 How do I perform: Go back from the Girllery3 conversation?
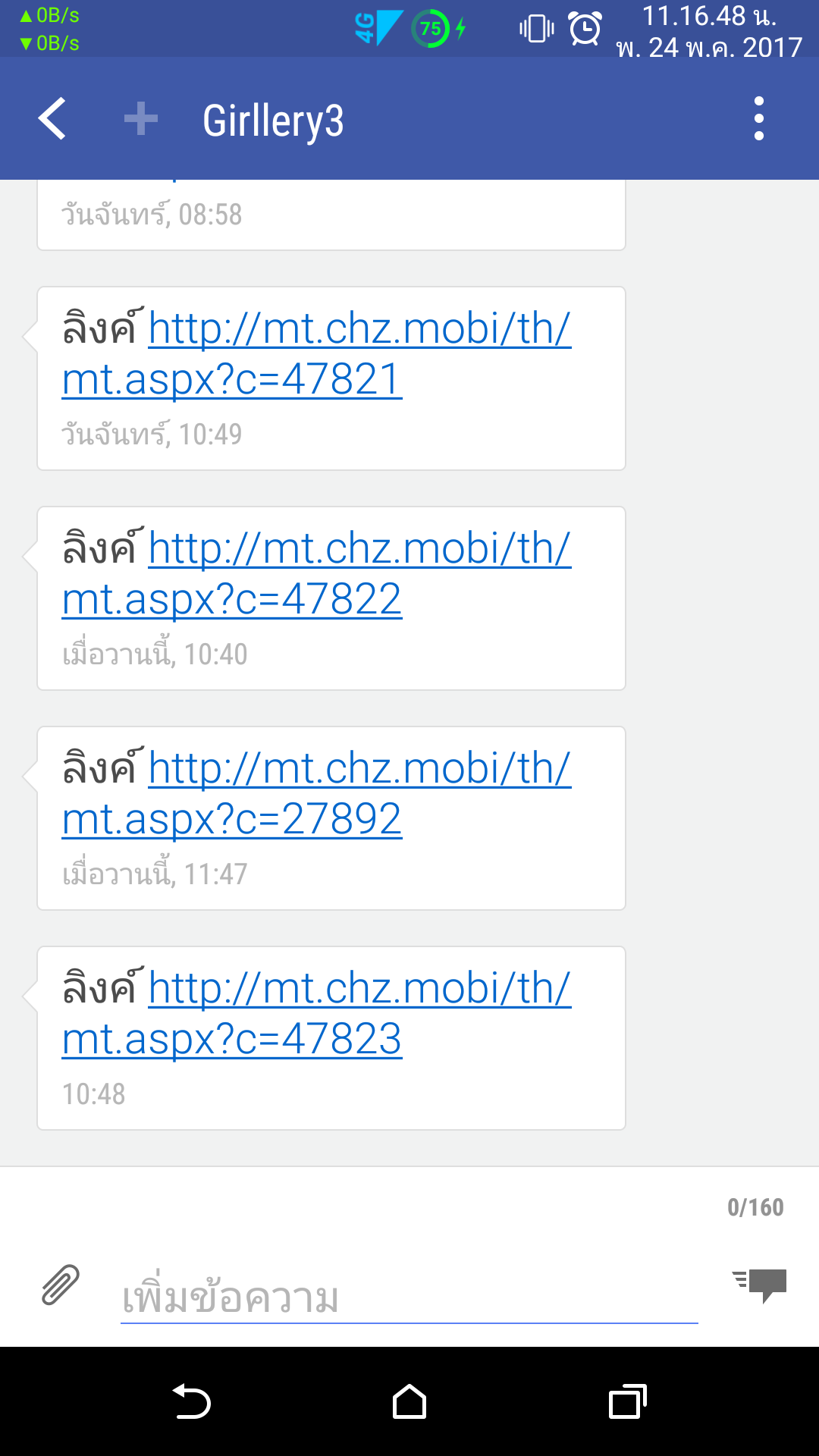(53, 119)
